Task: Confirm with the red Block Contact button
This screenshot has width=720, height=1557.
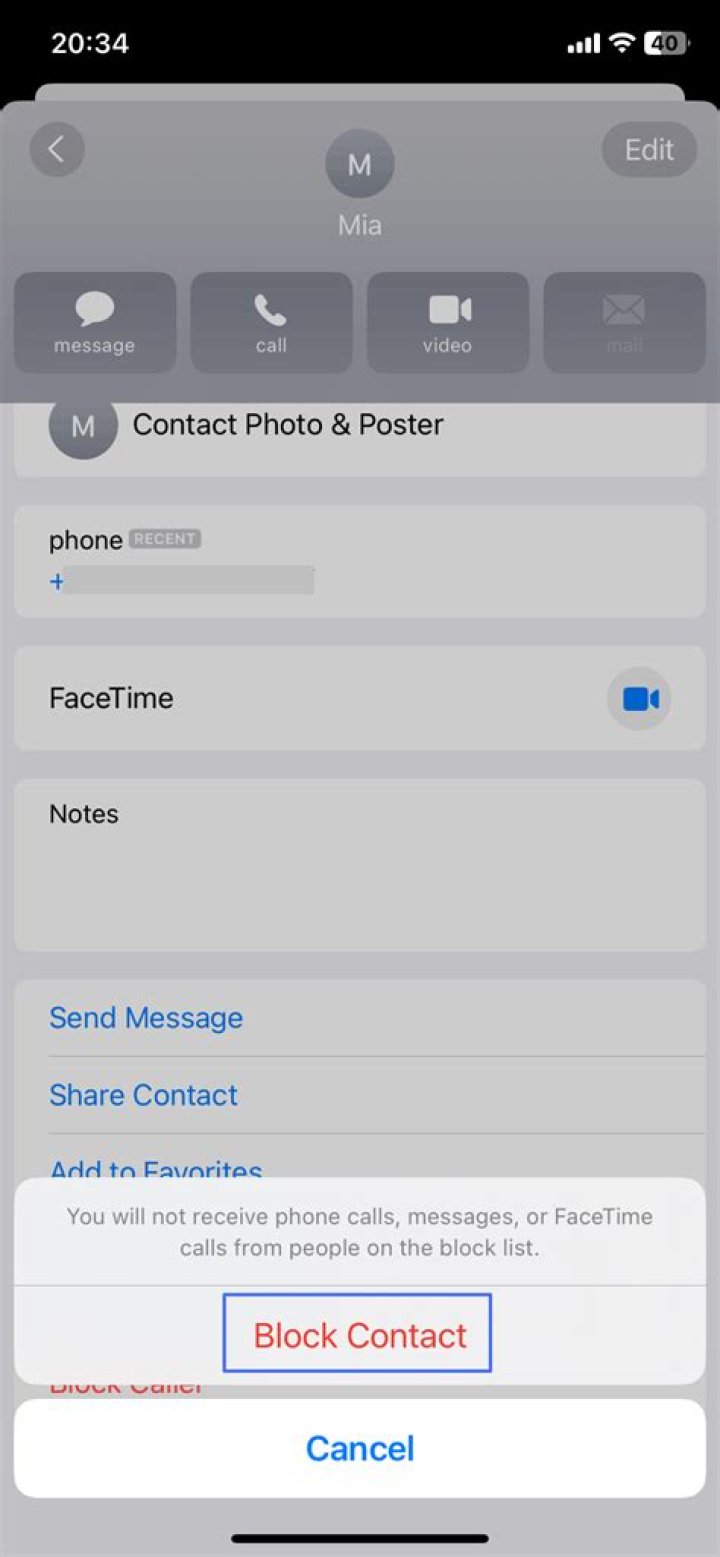Action: [x=359, y=1335]
